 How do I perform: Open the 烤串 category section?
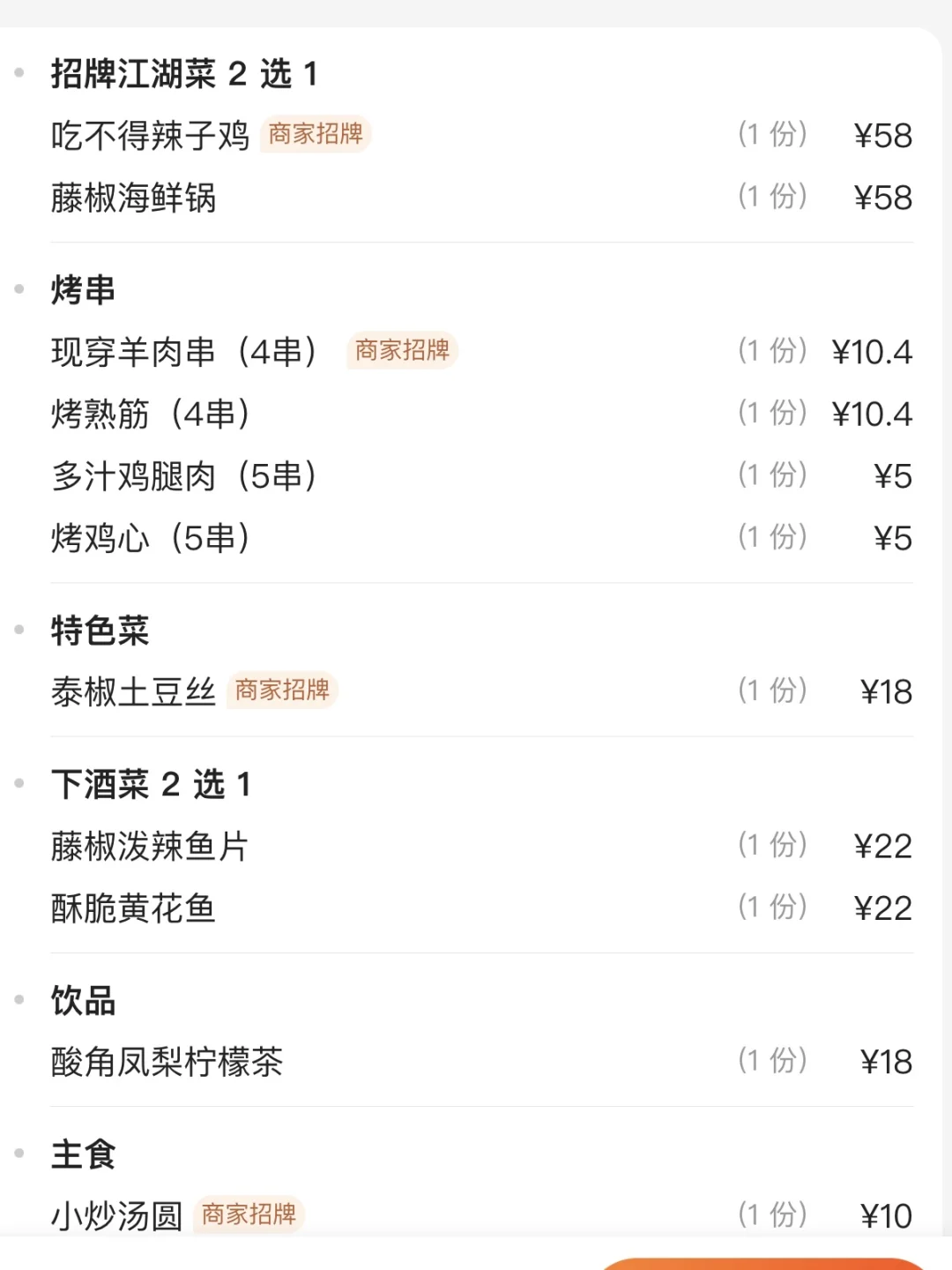84,289
